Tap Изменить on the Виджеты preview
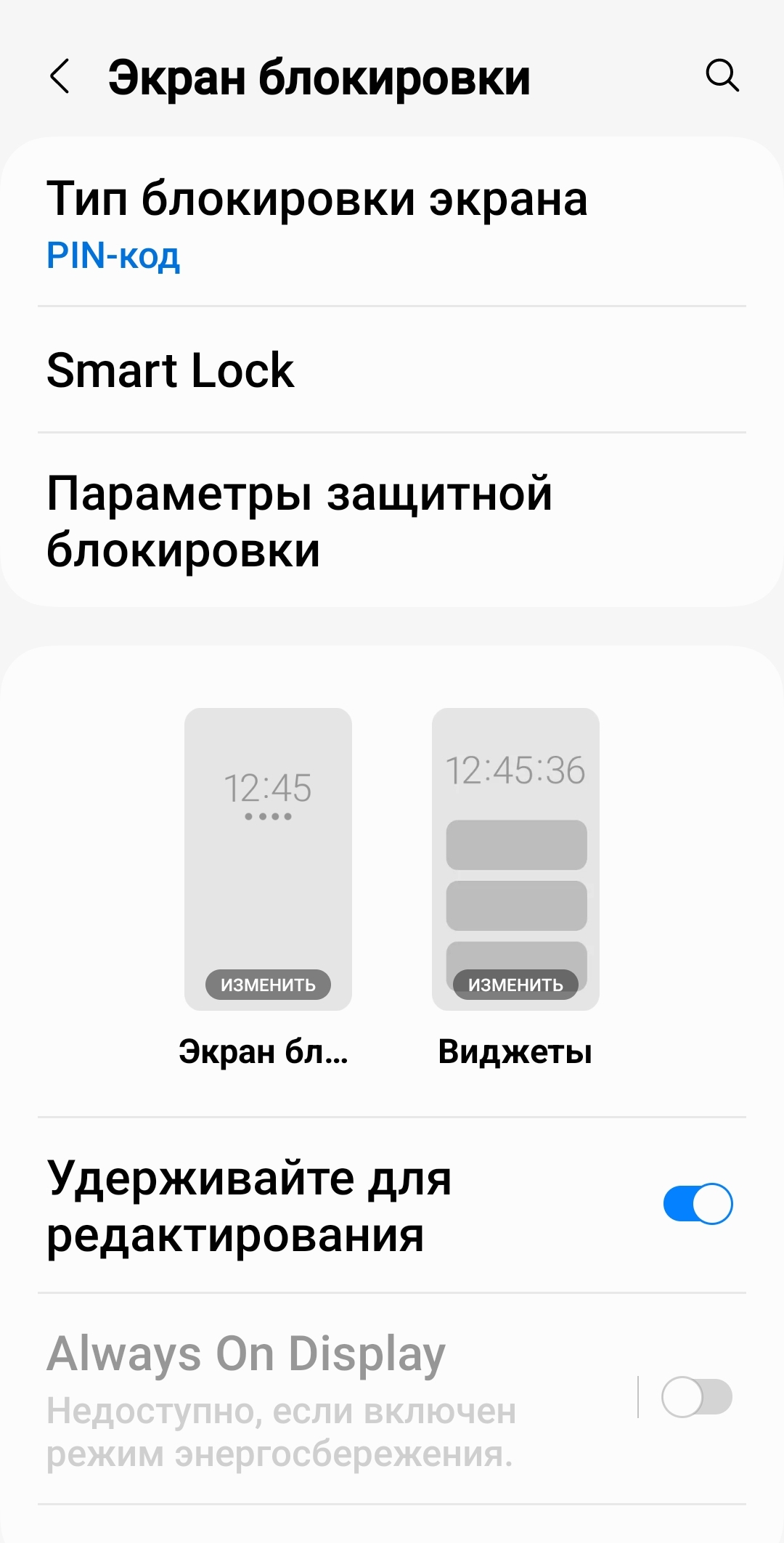The height and width of the screenshot is (1543, 784). pyautogui.click(x=515, y=985)
